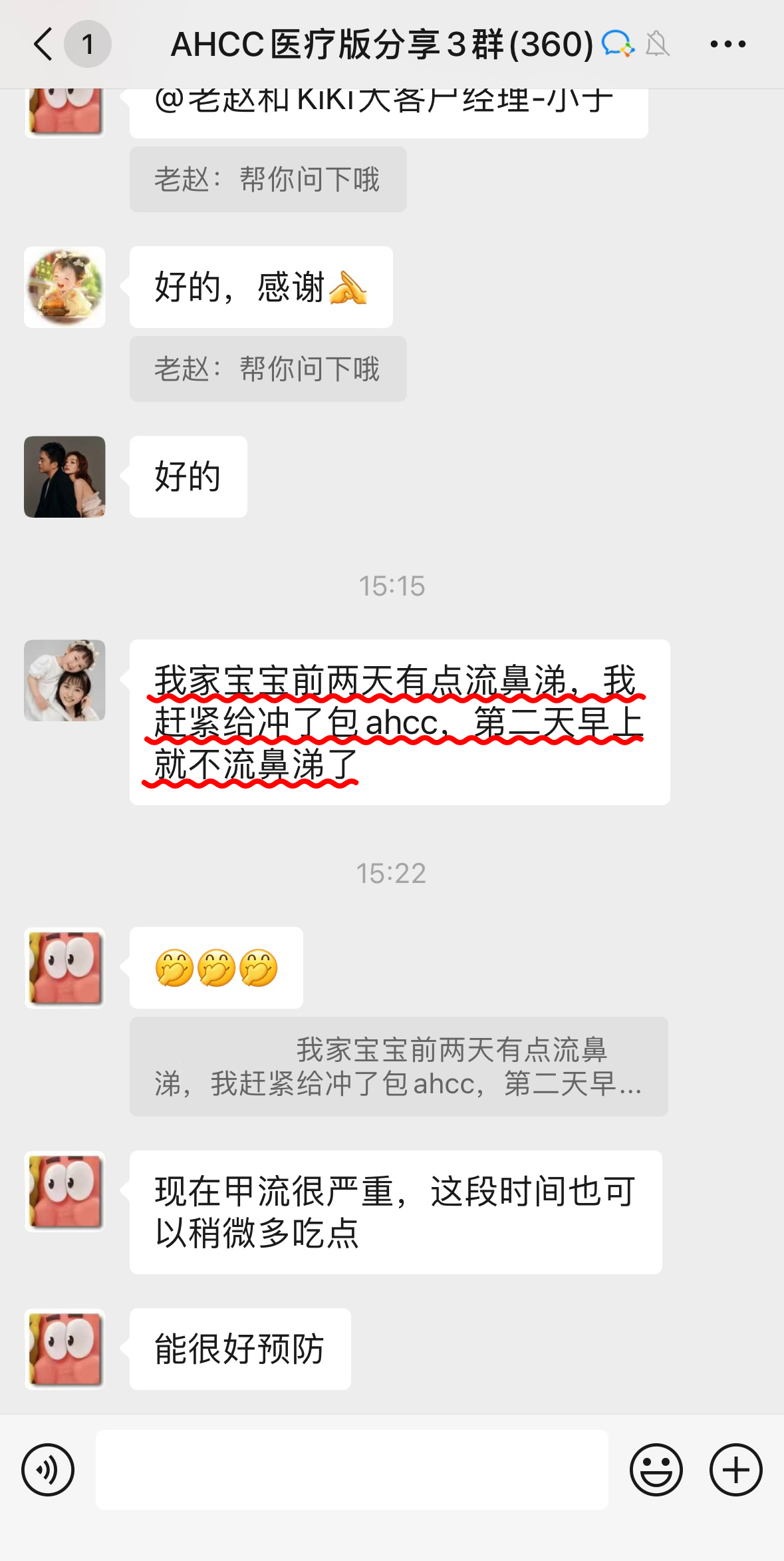The image size is (784, 1561).
Task: Tap quoted 老赵 reply below 好的，感谢
Action: pos(268,369)
